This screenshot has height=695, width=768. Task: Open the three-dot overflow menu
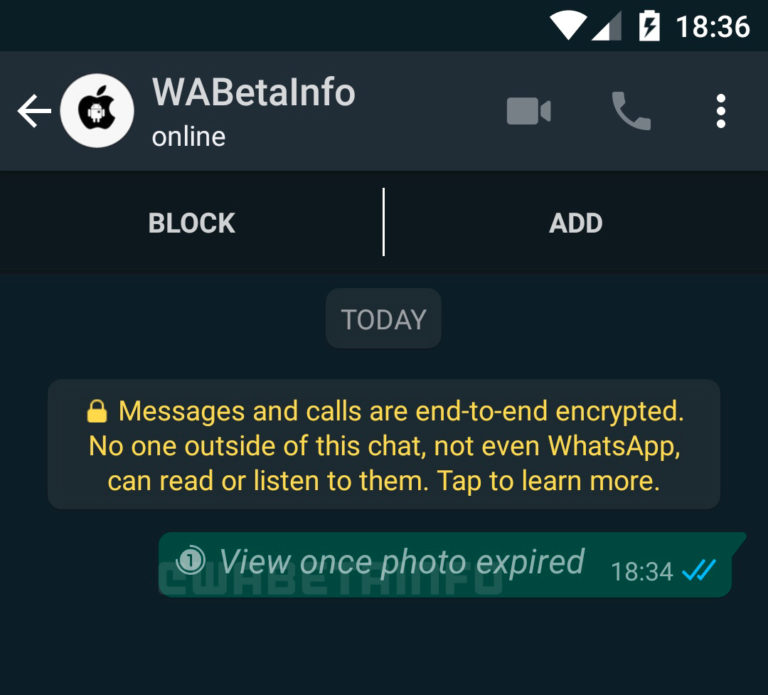(720, 111)
